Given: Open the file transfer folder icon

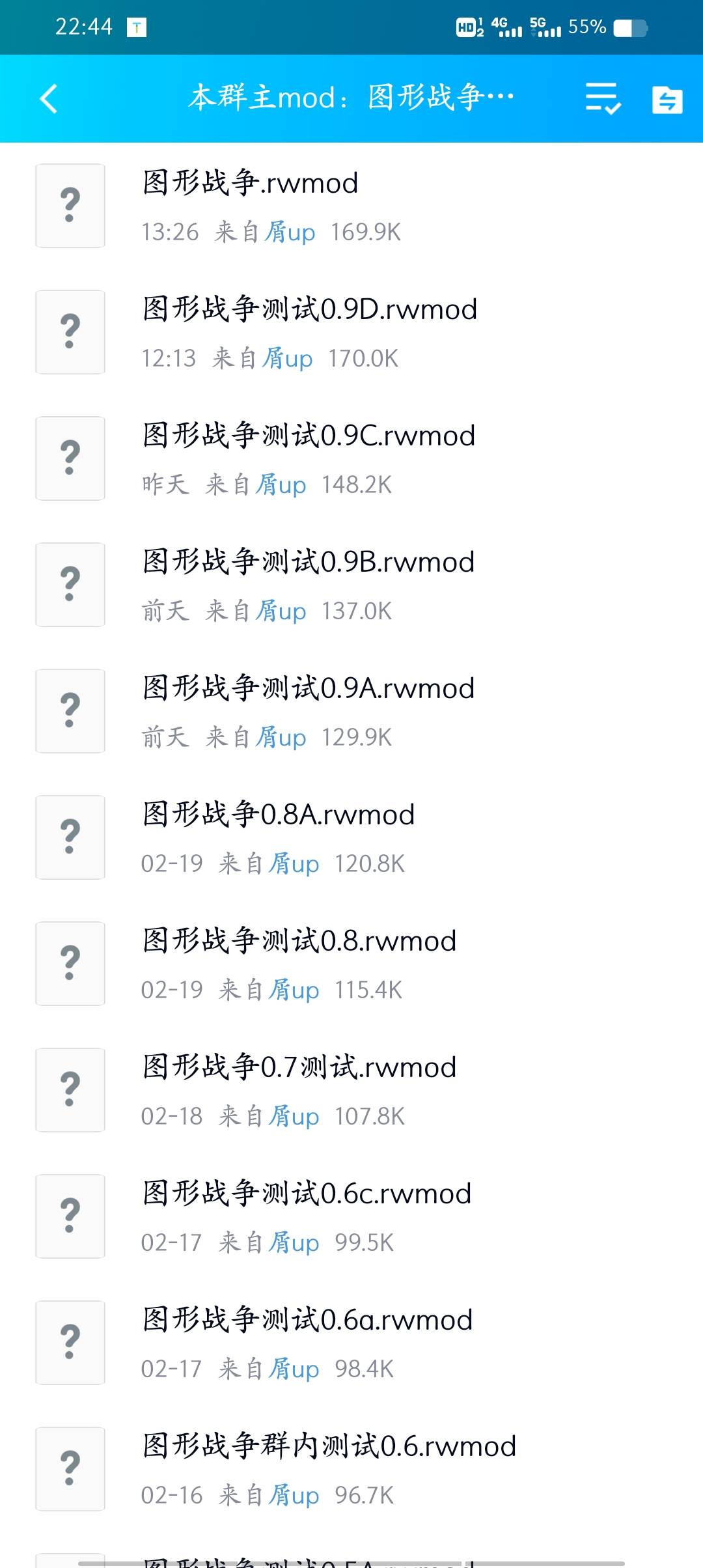Looking at the screenshot, I should 668,100.
